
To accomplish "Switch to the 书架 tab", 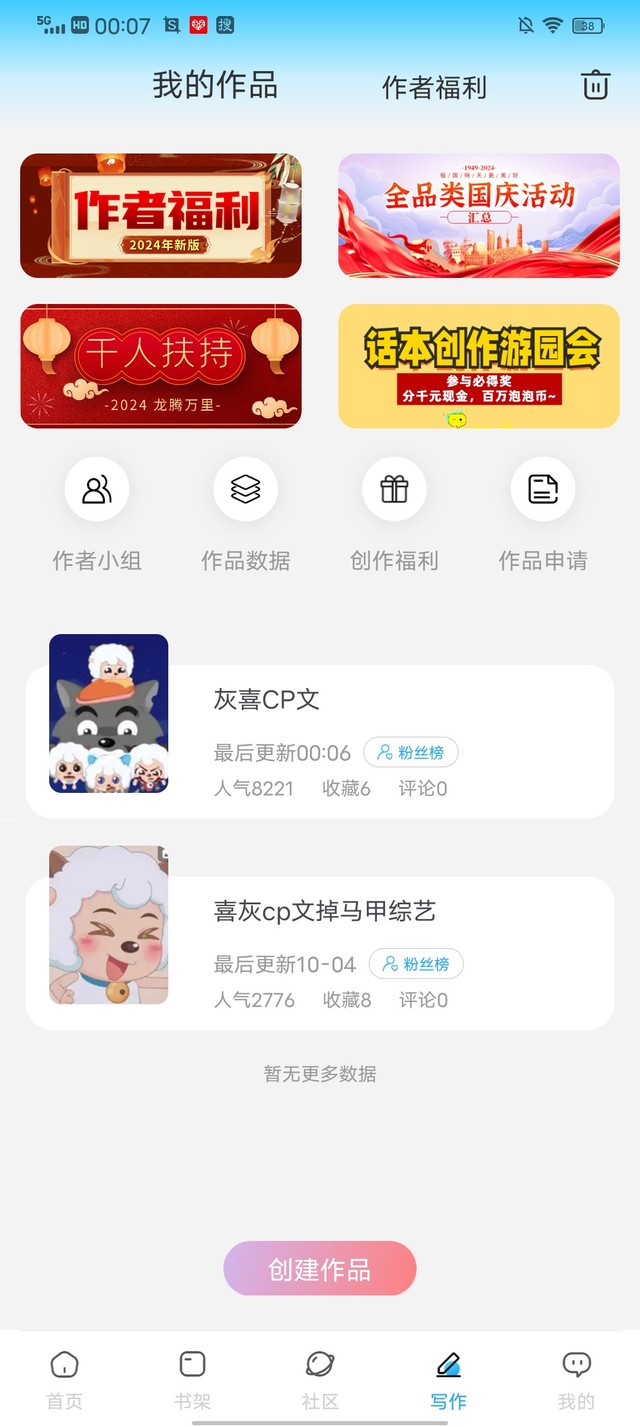I will click(192, 1378).
